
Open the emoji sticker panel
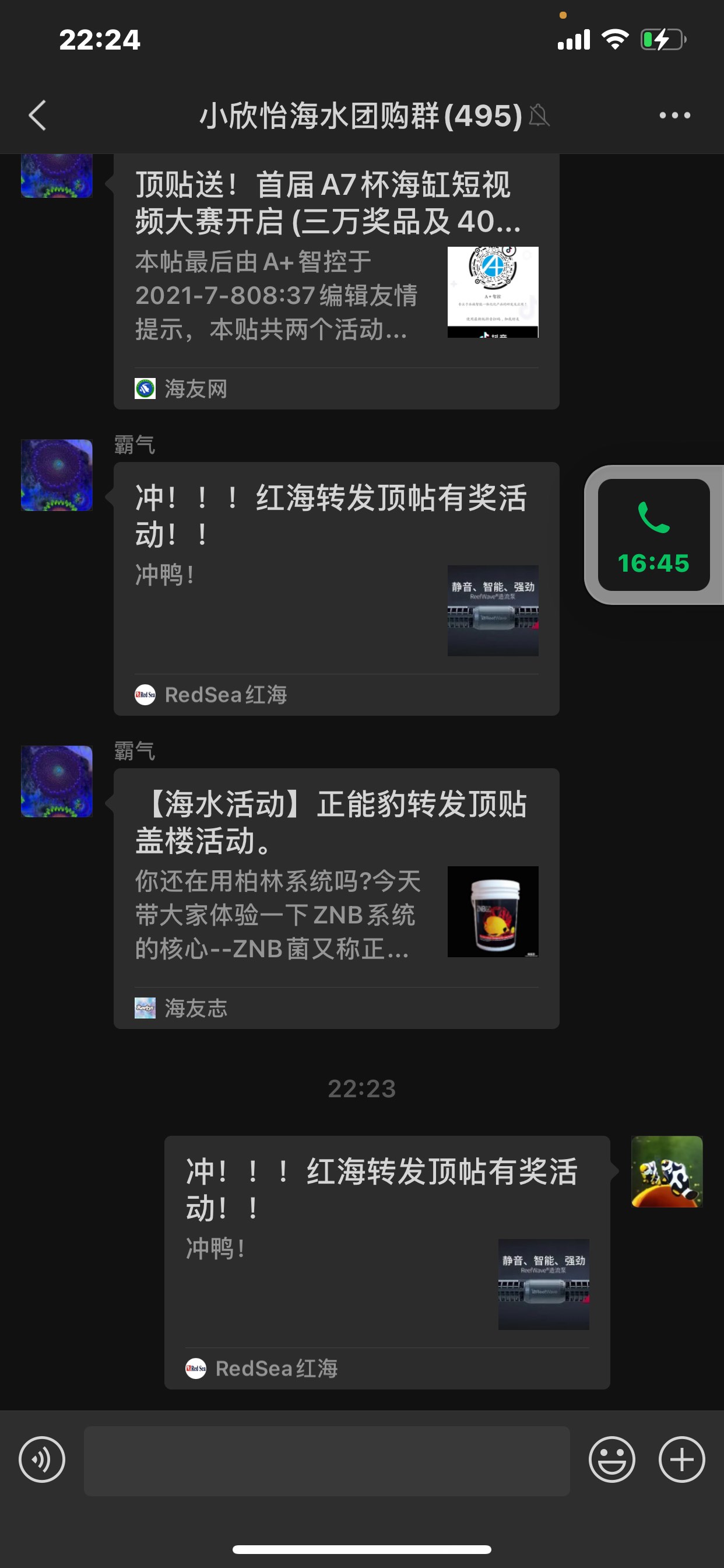point(611,1459)
